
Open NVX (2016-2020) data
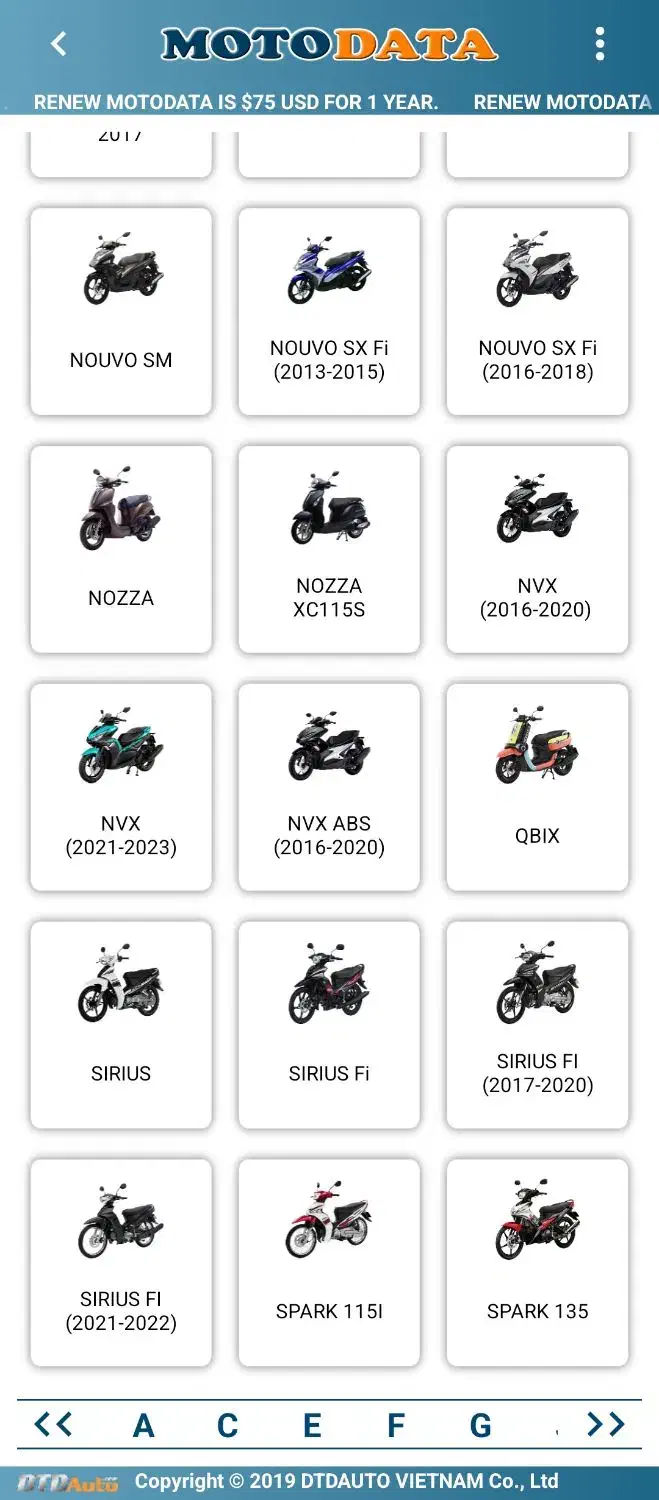pyautogui.click(x=537, y=549)
